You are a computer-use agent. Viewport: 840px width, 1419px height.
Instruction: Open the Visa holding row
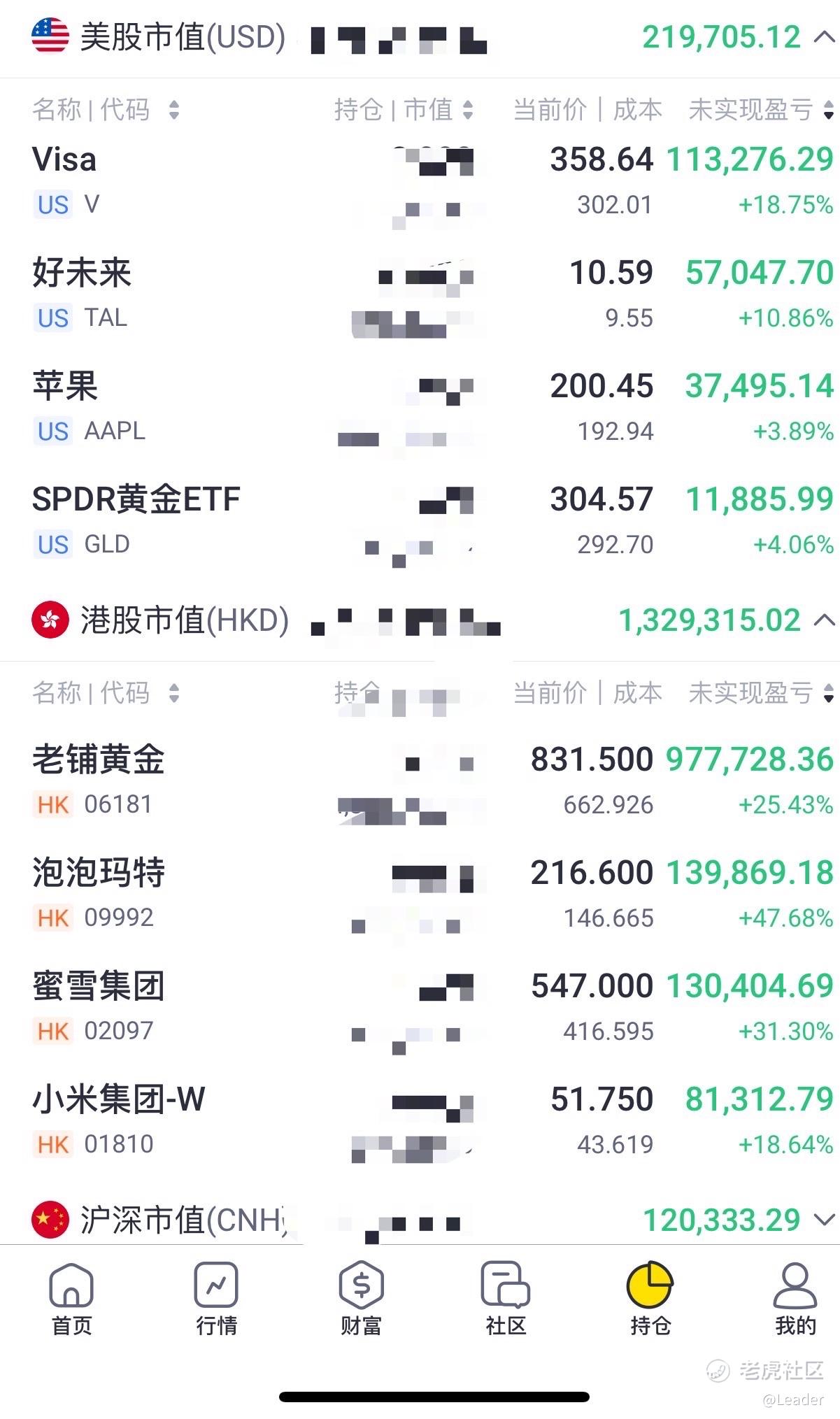[x=420, y=181]
